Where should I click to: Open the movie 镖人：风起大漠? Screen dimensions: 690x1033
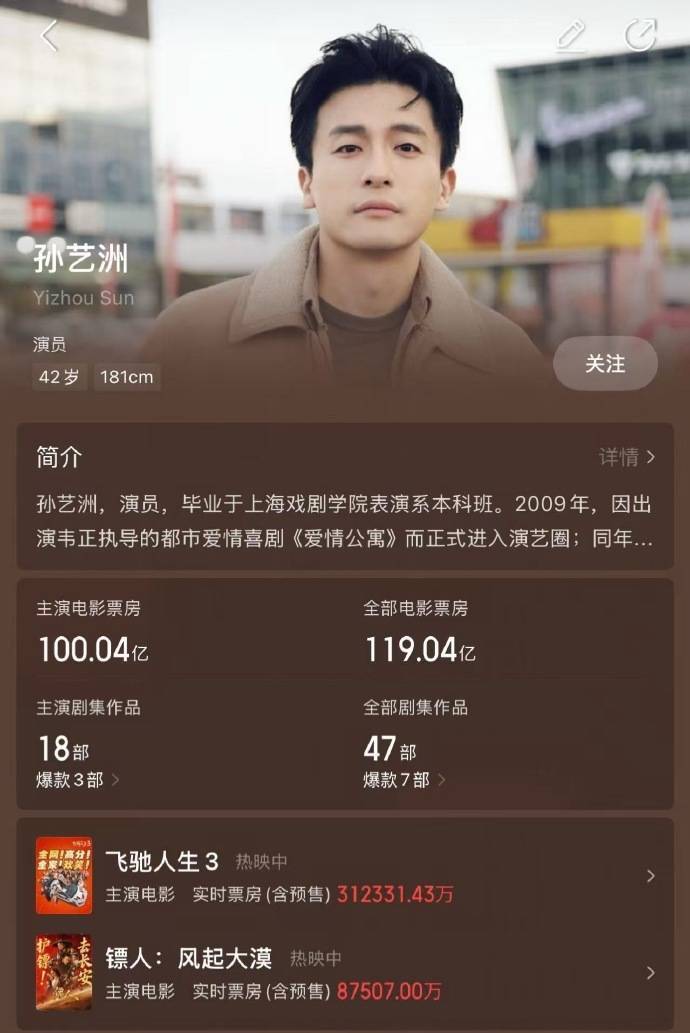pyautogui.click(x=344, y=973)
